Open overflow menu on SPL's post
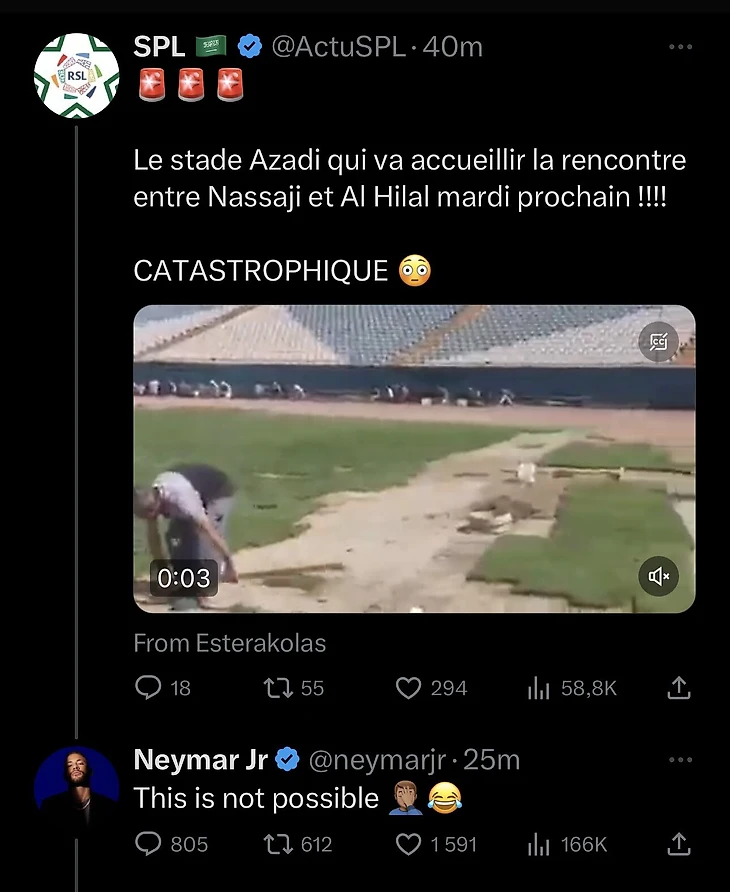Screen dimensions: 730x892 (x=680, y=47)
